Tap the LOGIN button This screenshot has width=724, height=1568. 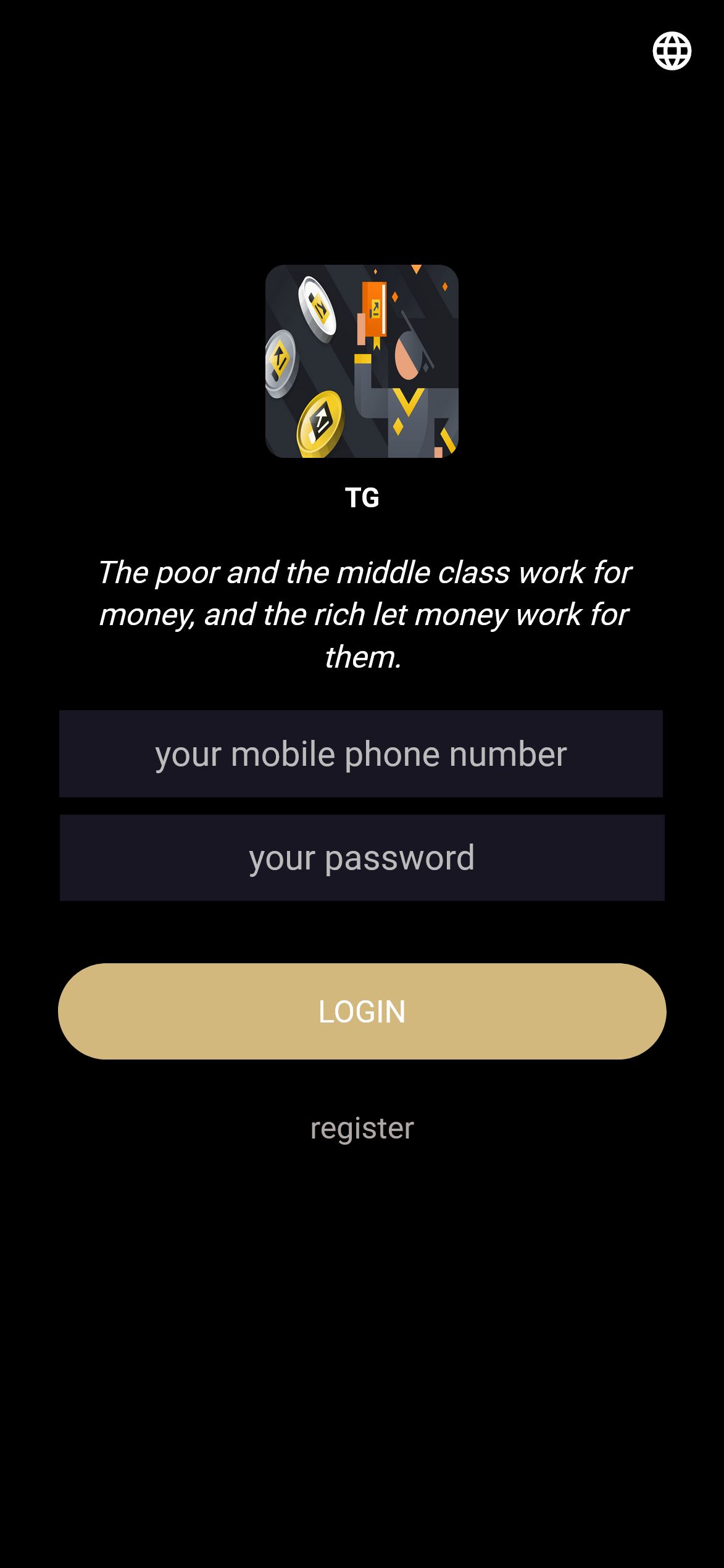coord(362,1011)
